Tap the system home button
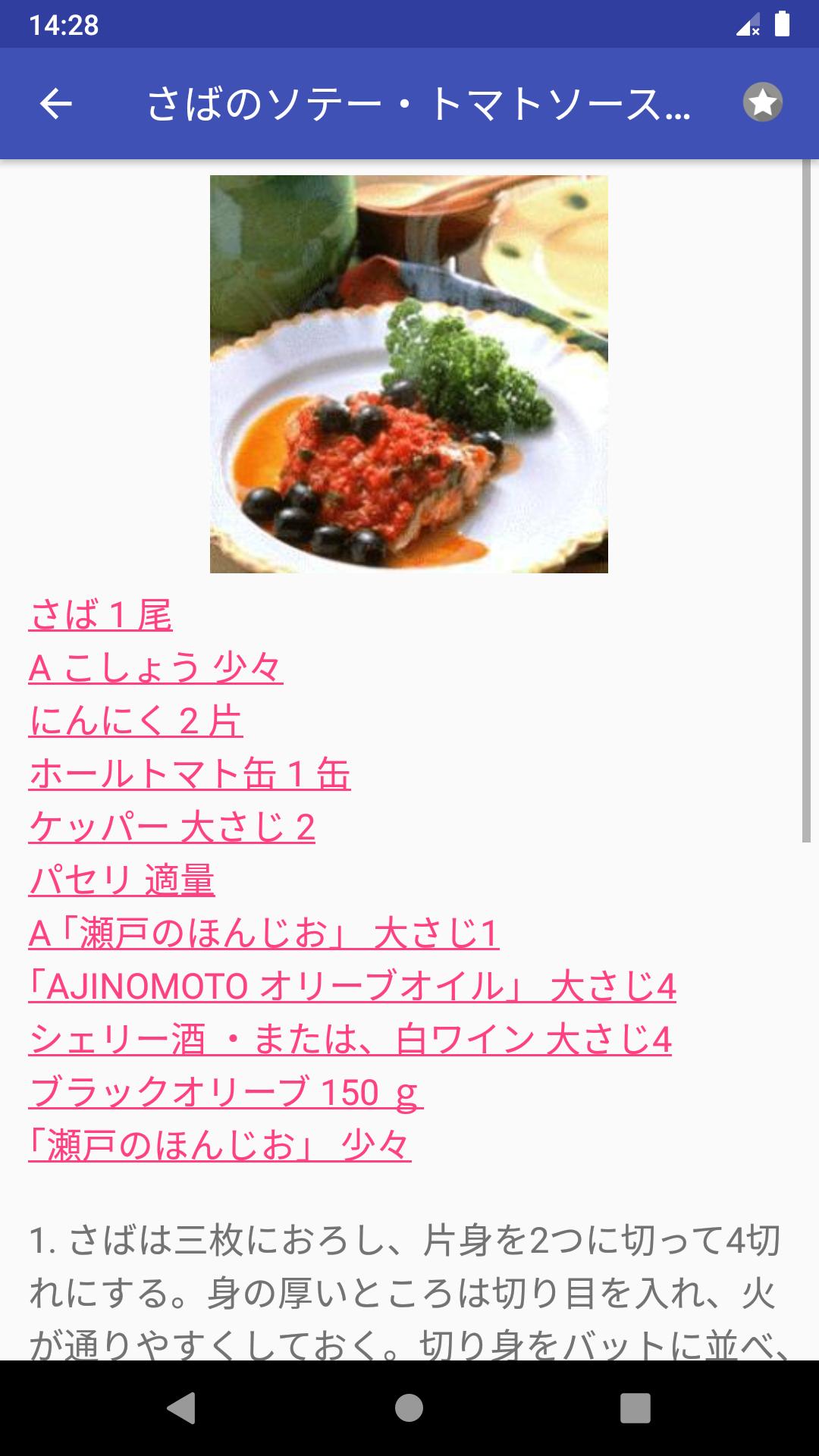This screenshot has width=819, height=1456. (409, 1408)
